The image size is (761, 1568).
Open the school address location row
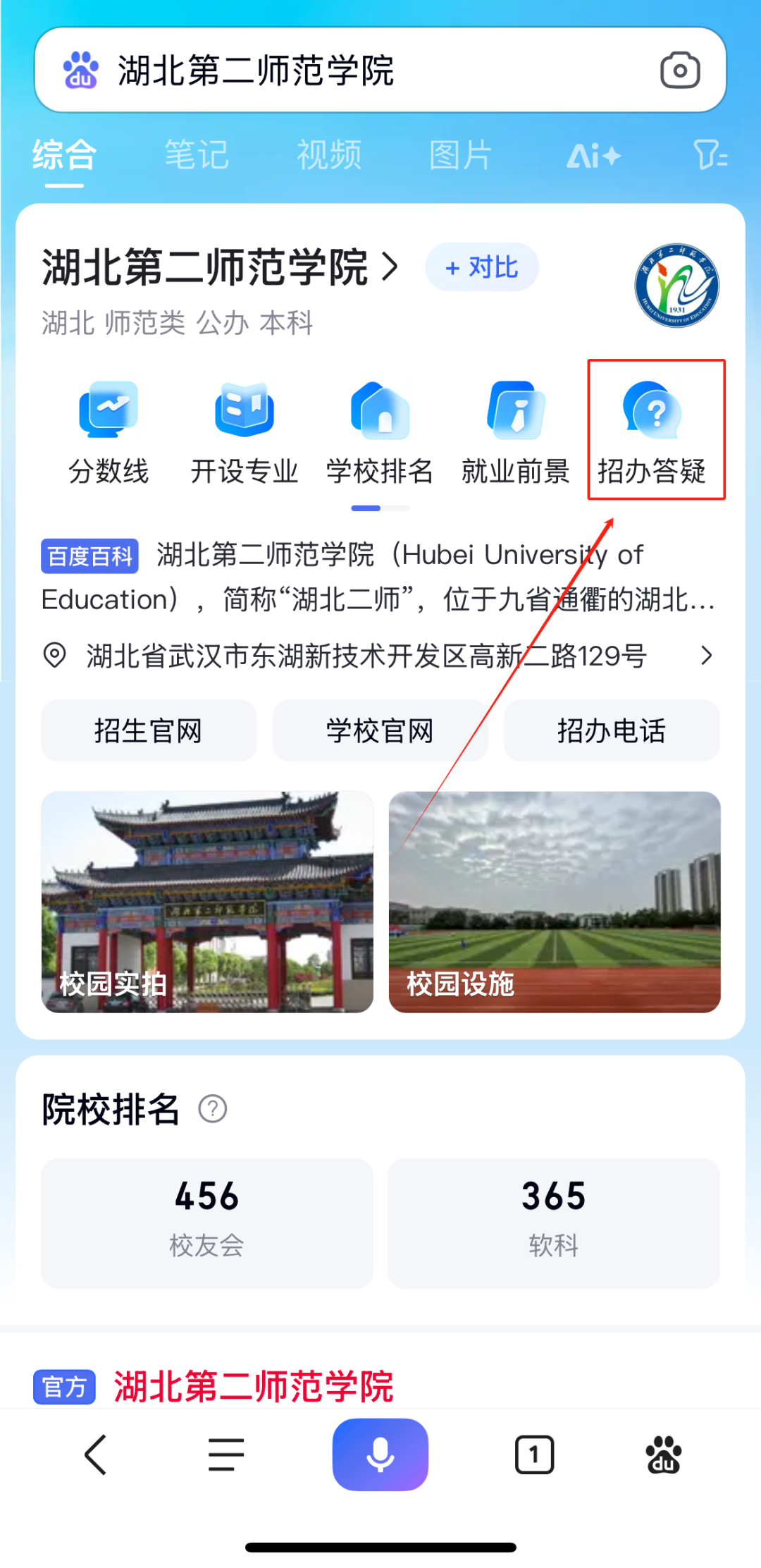click(379, 656)
